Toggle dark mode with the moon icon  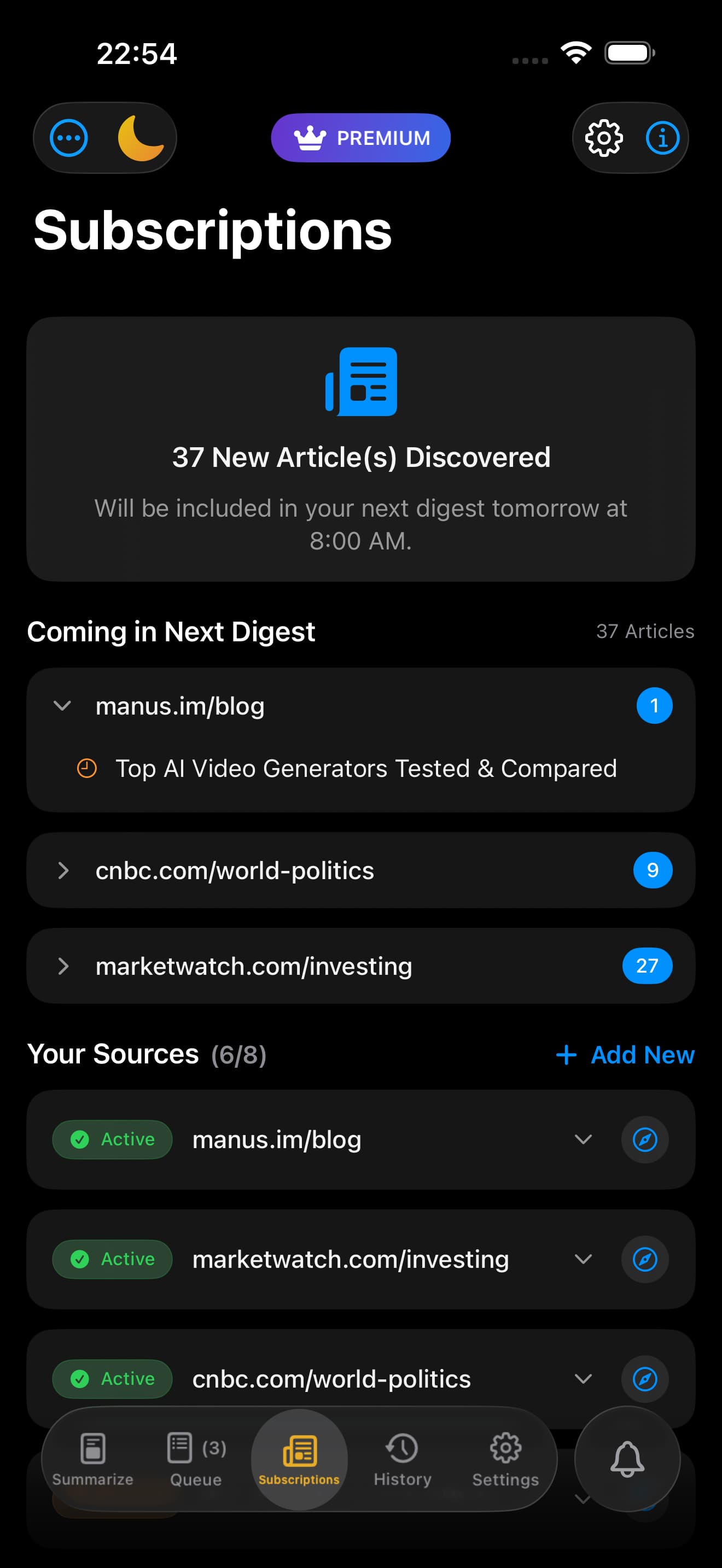point(142,138)
